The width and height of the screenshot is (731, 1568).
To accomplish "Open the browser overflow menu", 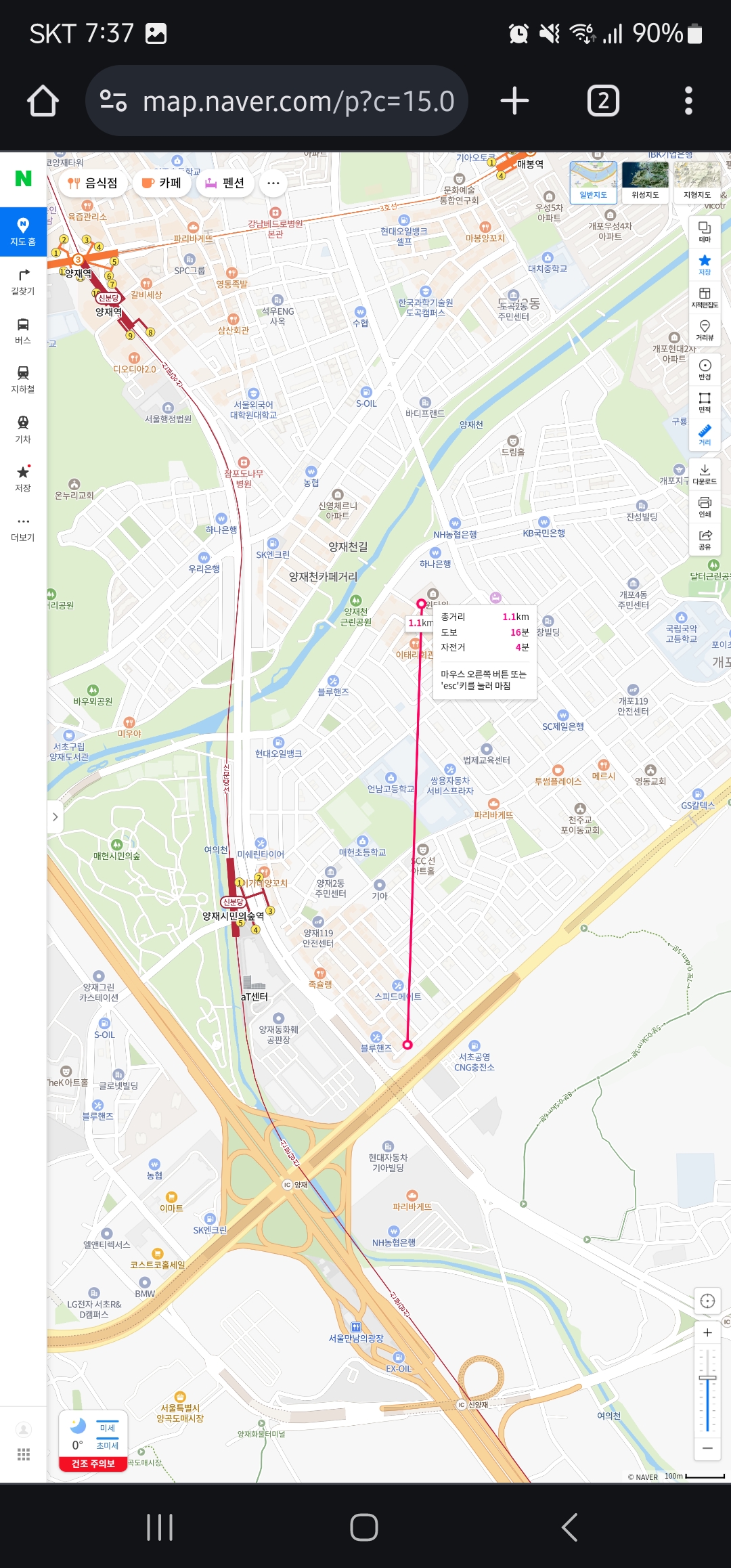I will point(688,101).
